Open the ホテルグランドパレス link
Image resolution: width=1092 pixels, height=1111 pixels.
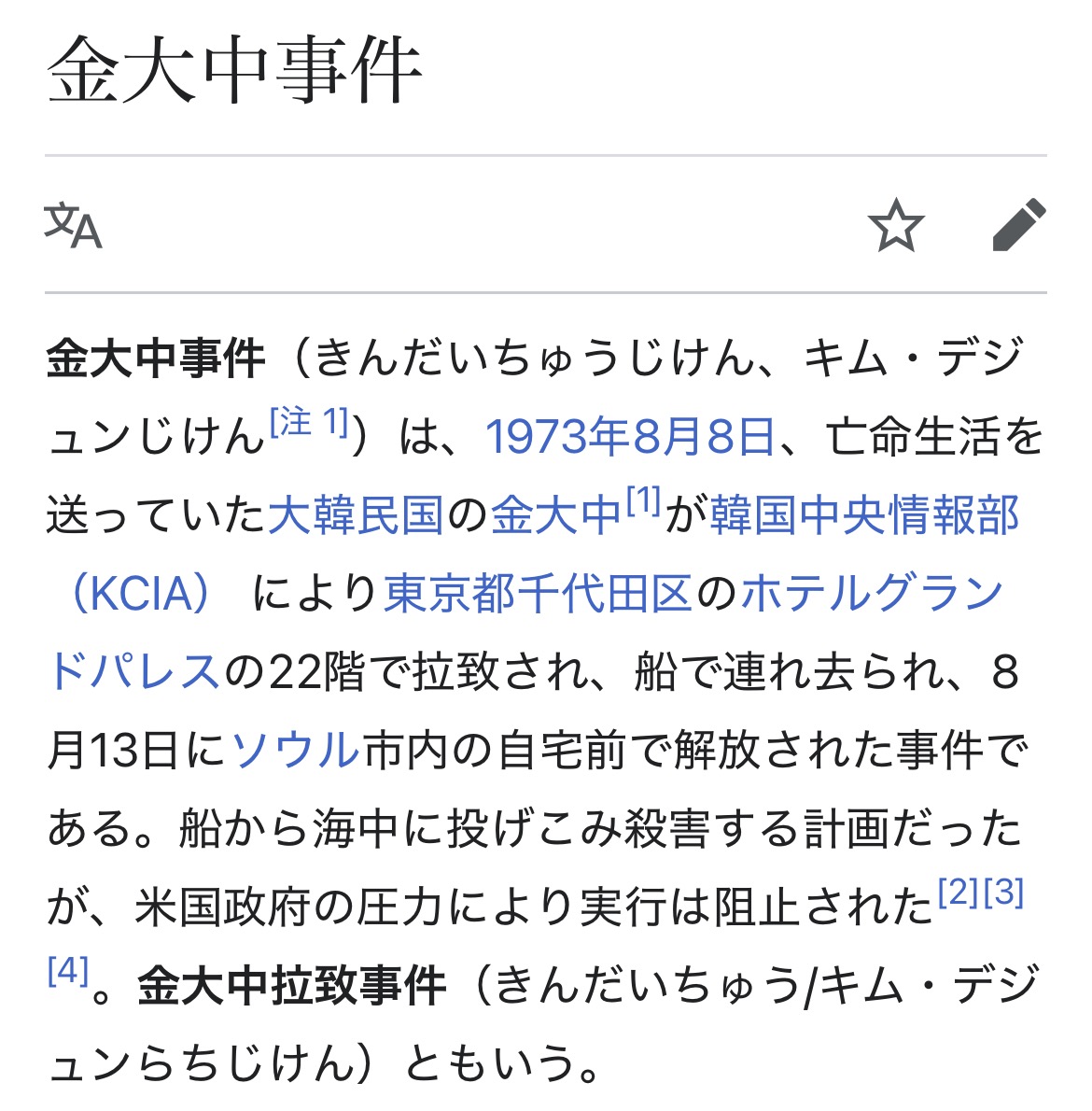point(872,594)
